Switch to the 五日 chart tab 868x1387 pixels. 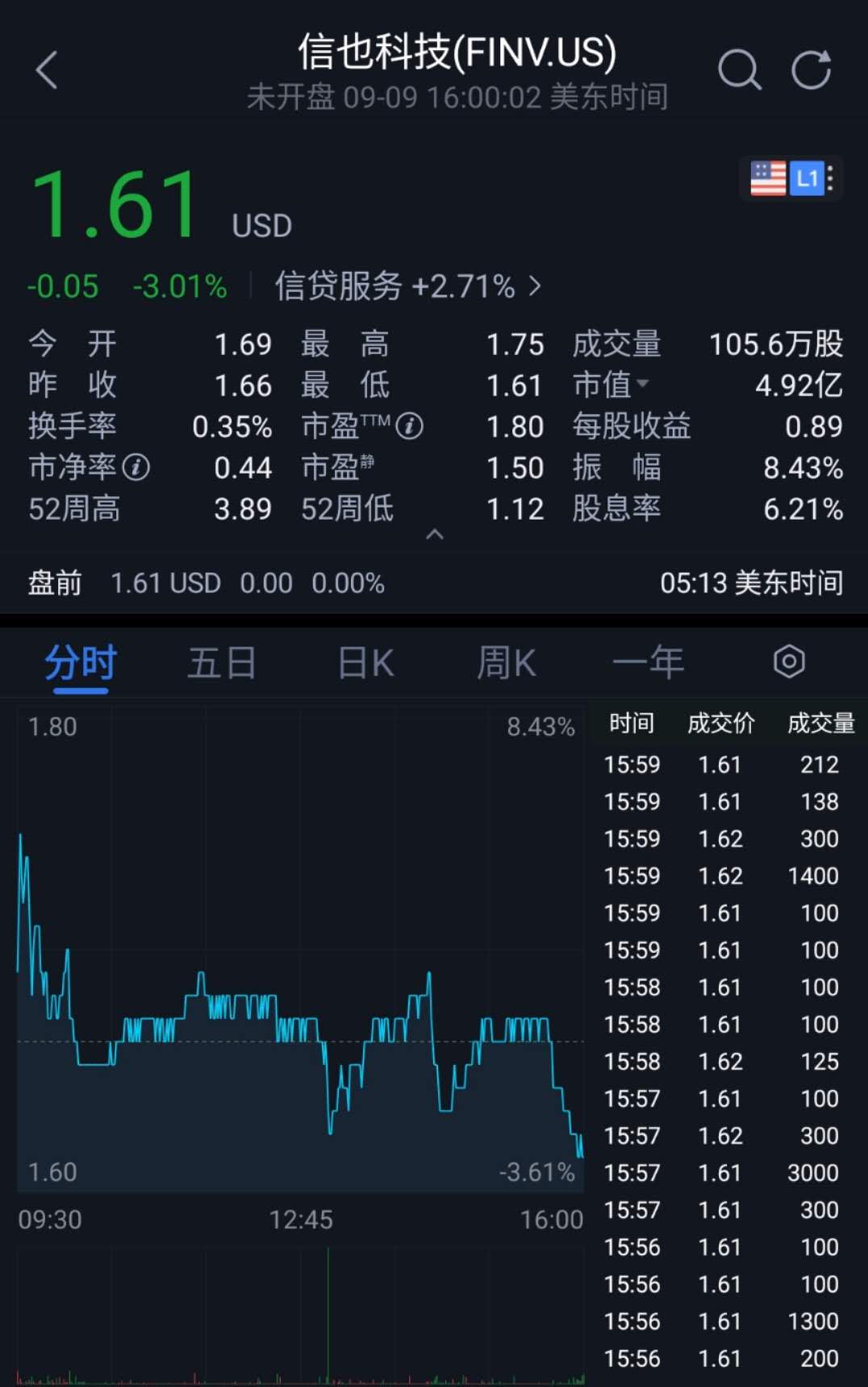(x=222, y=663)
